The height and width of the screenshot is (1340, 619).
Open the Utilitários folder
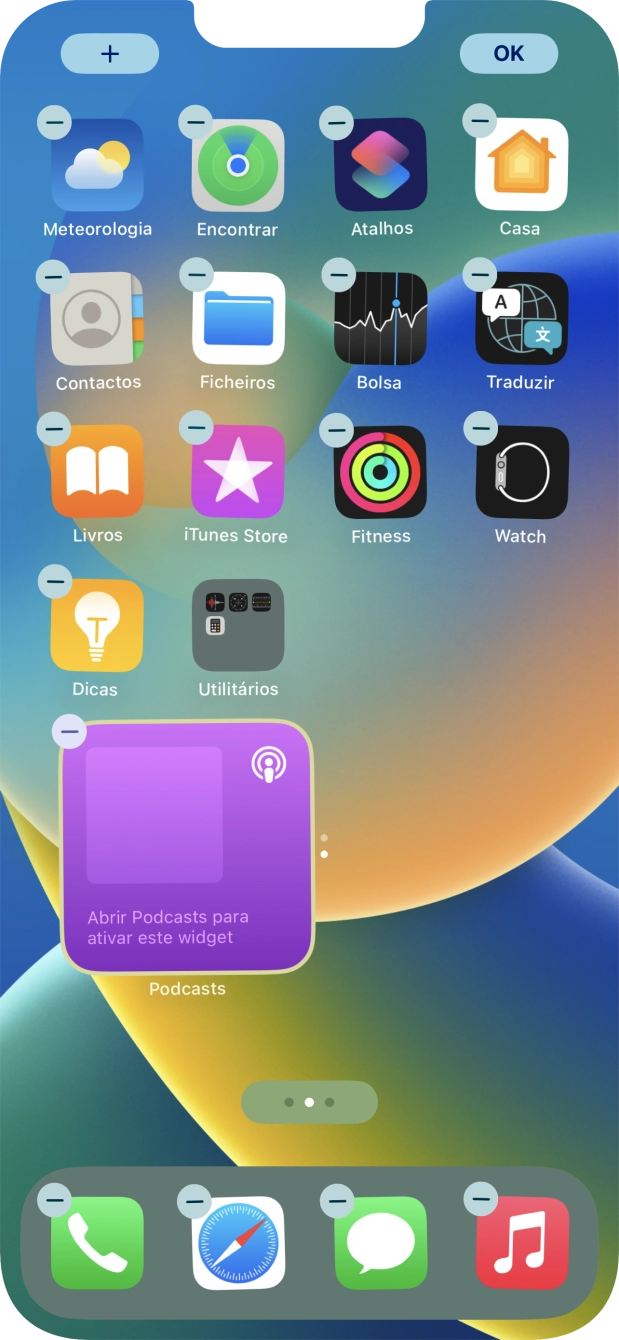click(238, 626)
